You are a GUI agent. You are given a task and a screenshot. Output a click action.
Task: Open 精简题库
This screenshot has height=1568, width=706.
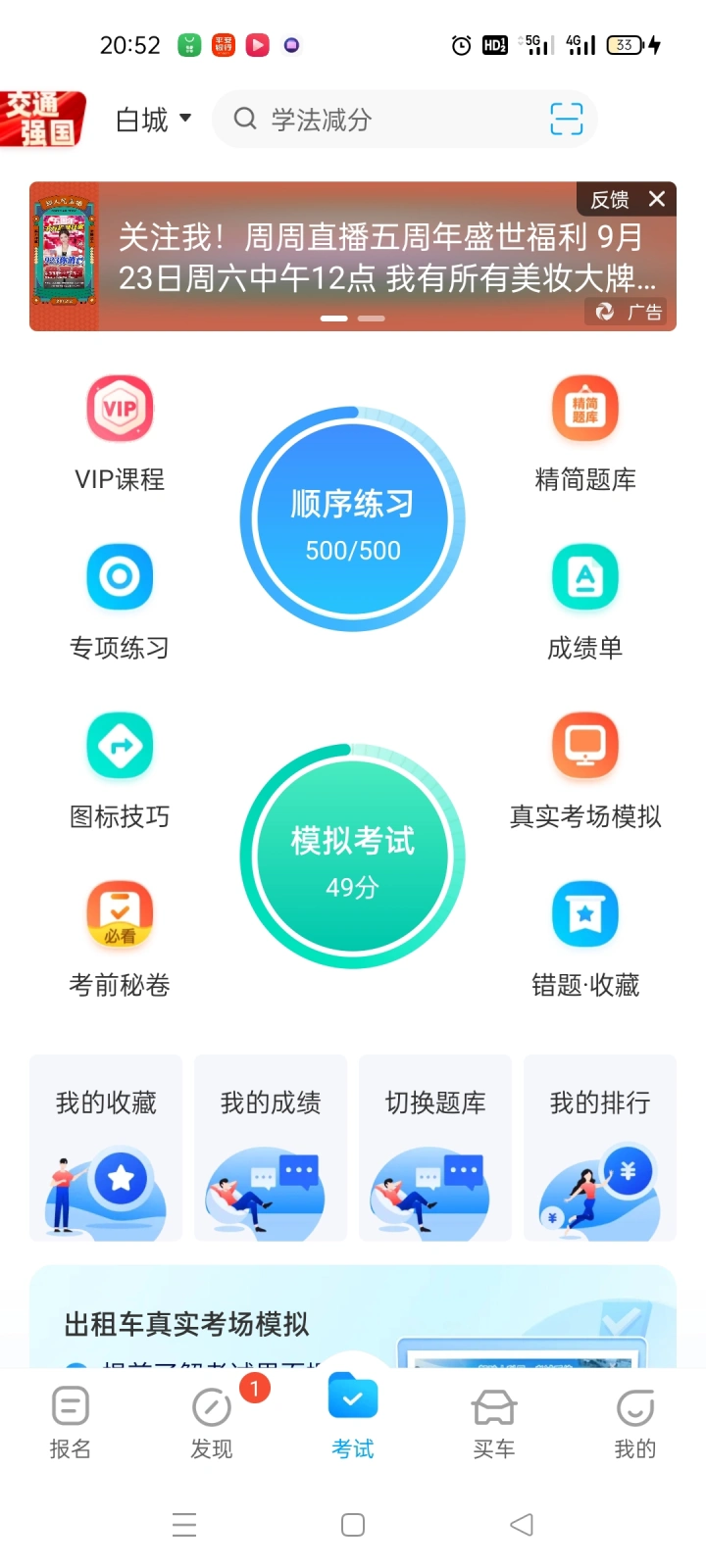(585, 433)
